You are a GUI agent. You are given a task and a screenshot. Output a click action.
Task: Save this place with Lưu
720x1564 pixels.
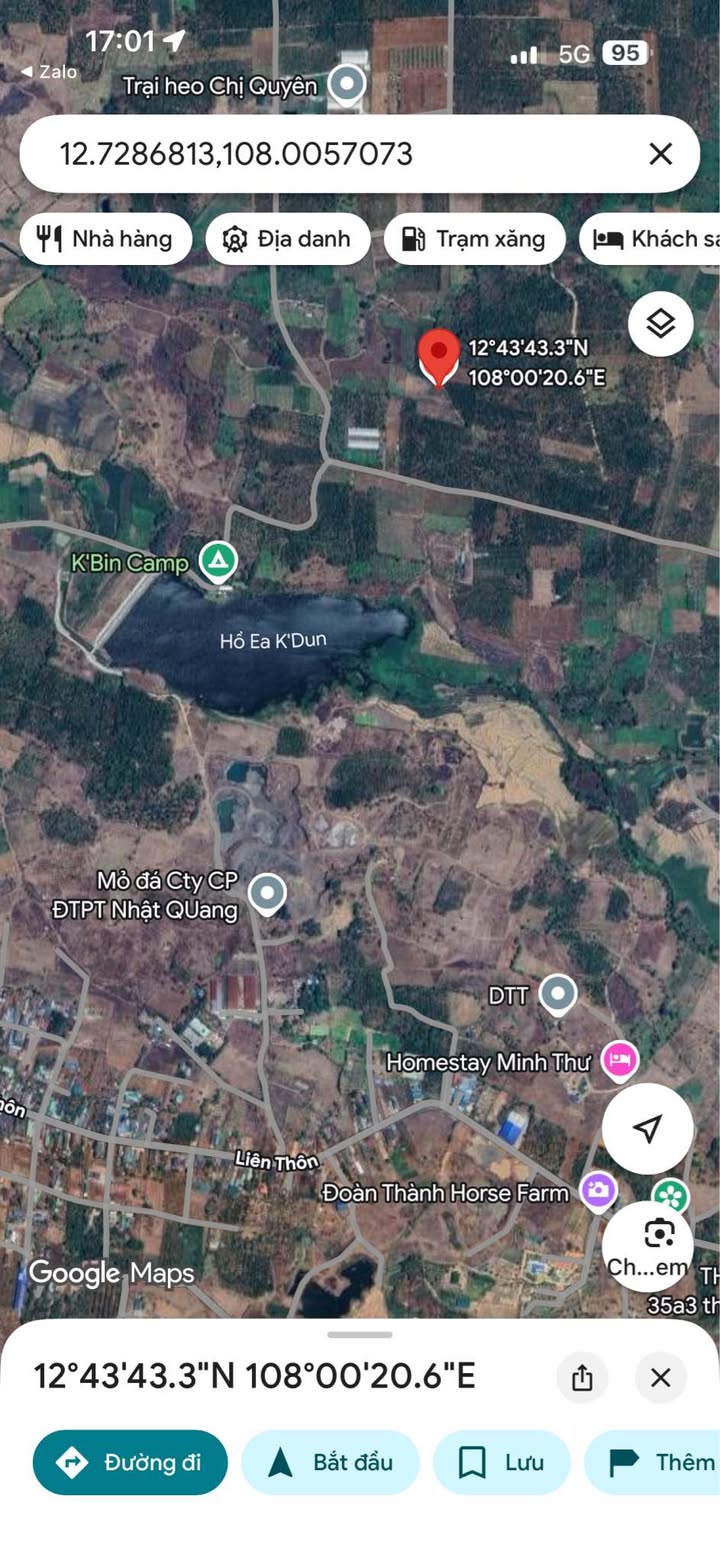501,1462
